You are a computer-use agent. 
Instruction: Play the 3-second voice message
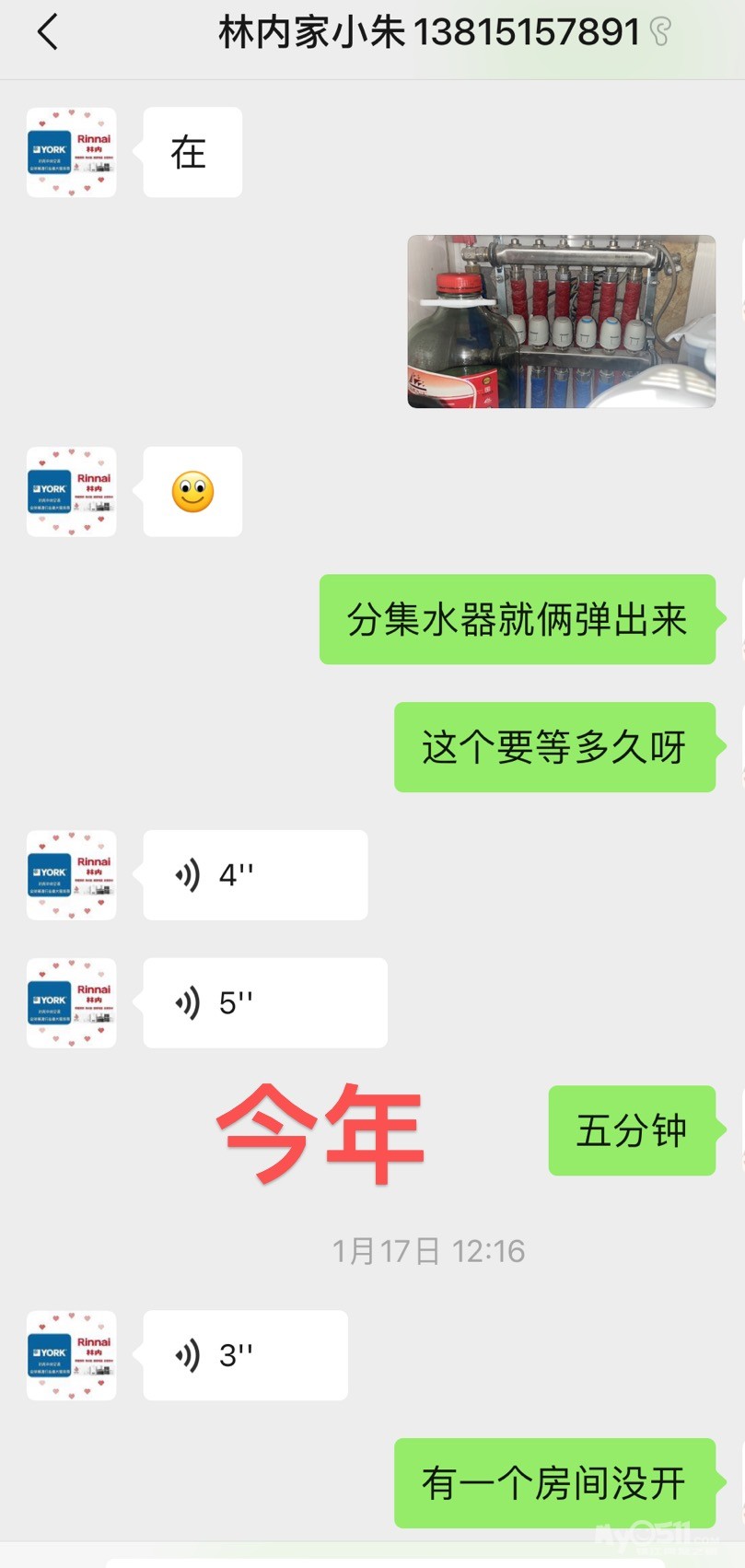click(x=245, y=1355)
